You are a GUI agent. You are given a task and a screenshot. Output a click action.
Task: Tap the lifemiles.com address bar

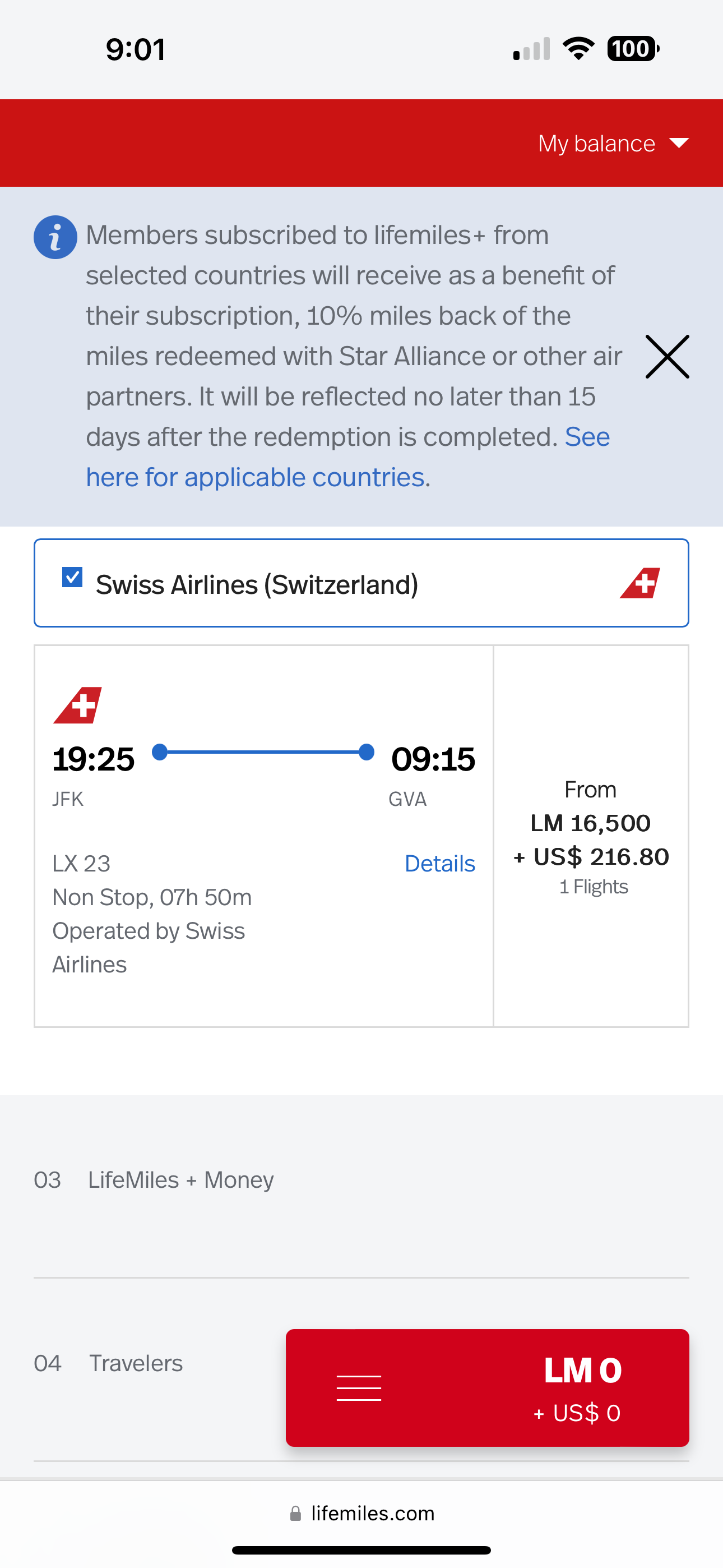pos(363,1513)
